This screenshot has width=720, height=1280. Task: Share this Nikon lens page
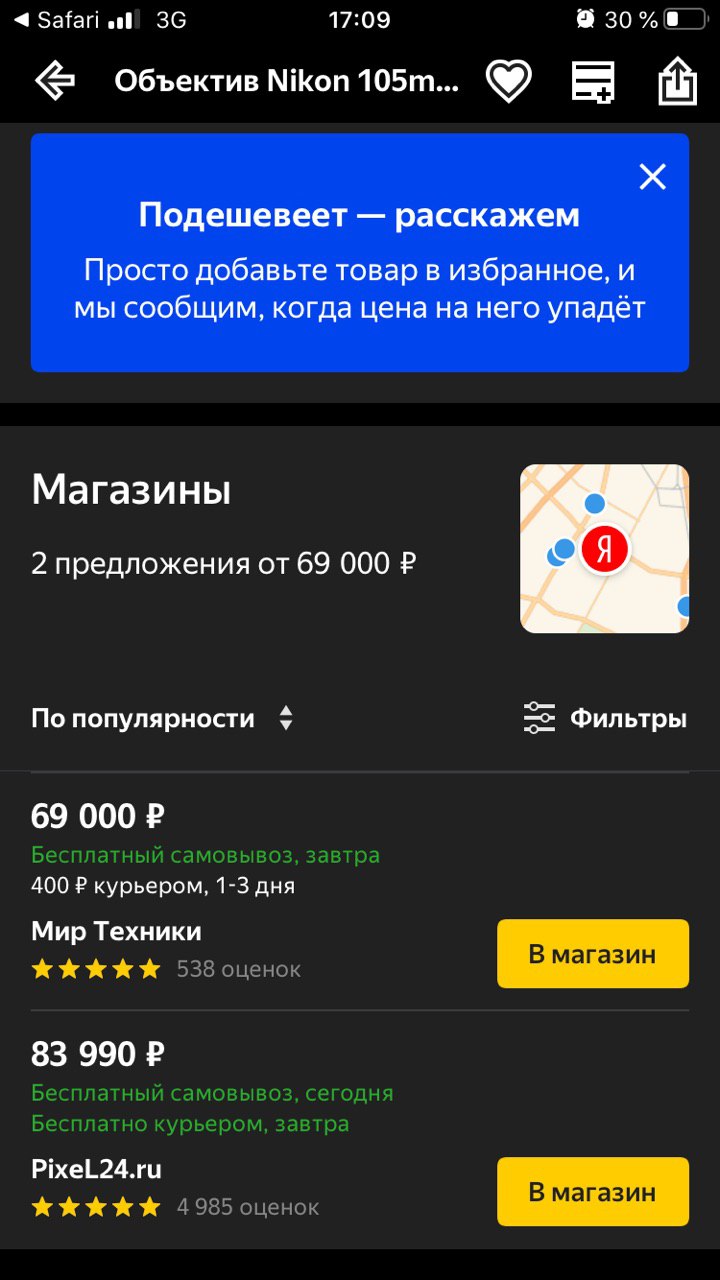[677, 81]
